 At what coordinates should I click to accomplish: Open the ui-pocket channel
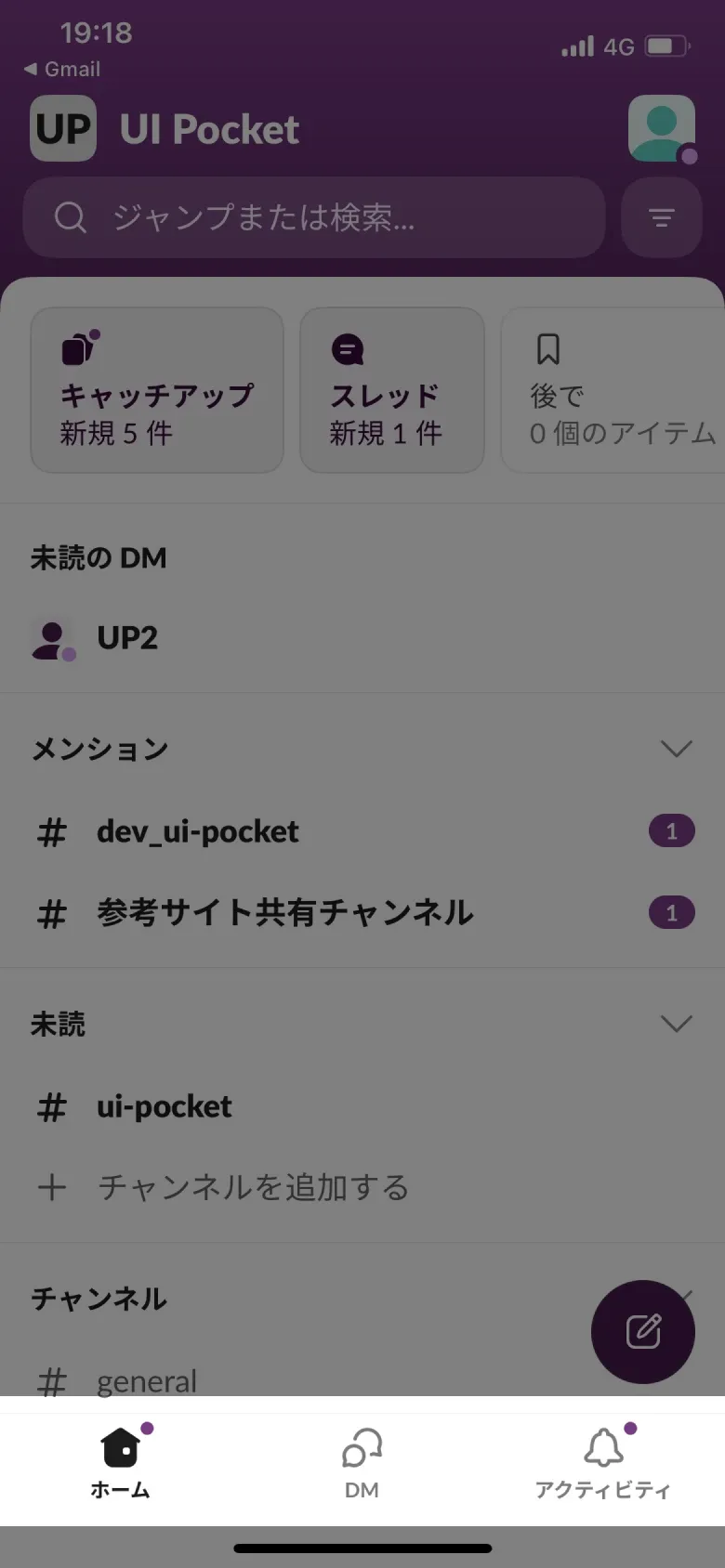click(x=165, y=1105)
